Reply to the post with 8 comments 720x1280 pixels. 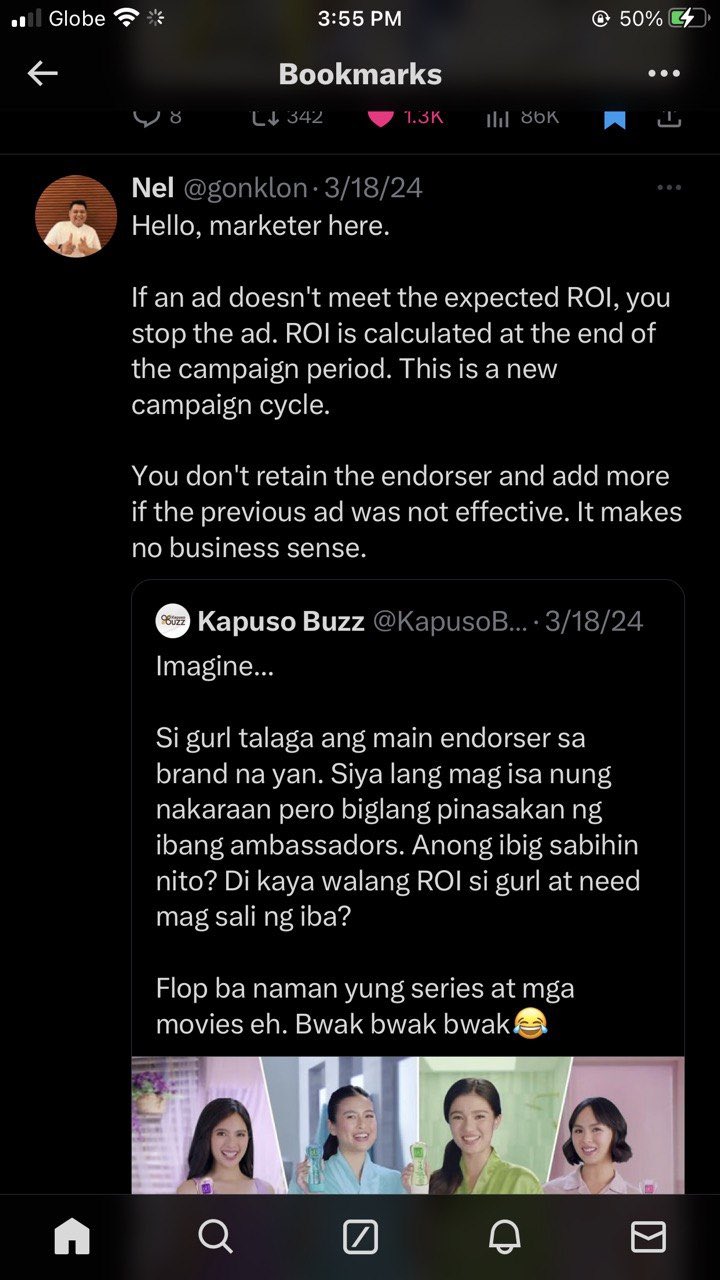[x=147, y=117]
